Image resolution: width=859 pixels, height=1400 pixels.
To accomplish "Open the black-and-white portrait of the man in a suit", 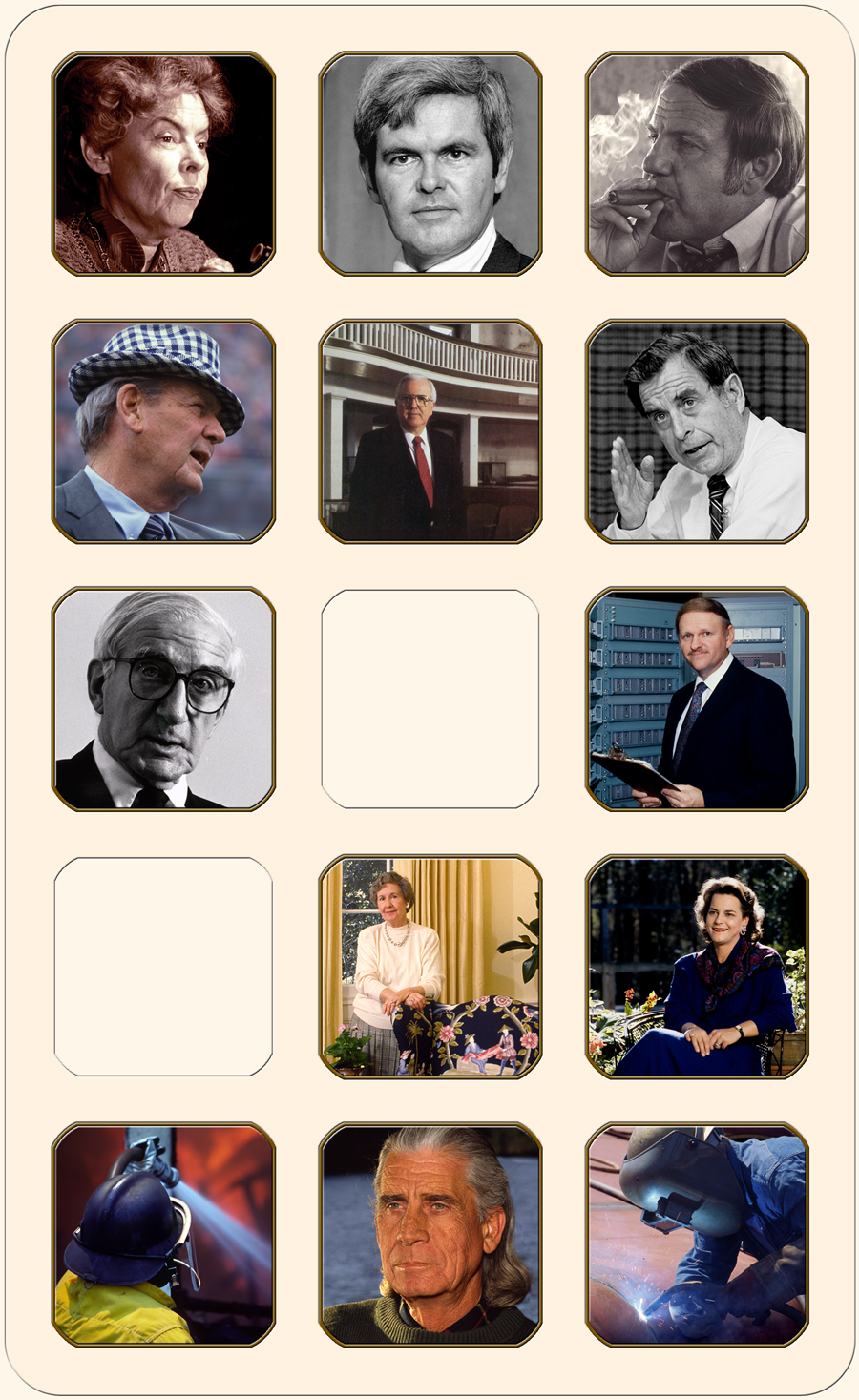I will point(430,164).
